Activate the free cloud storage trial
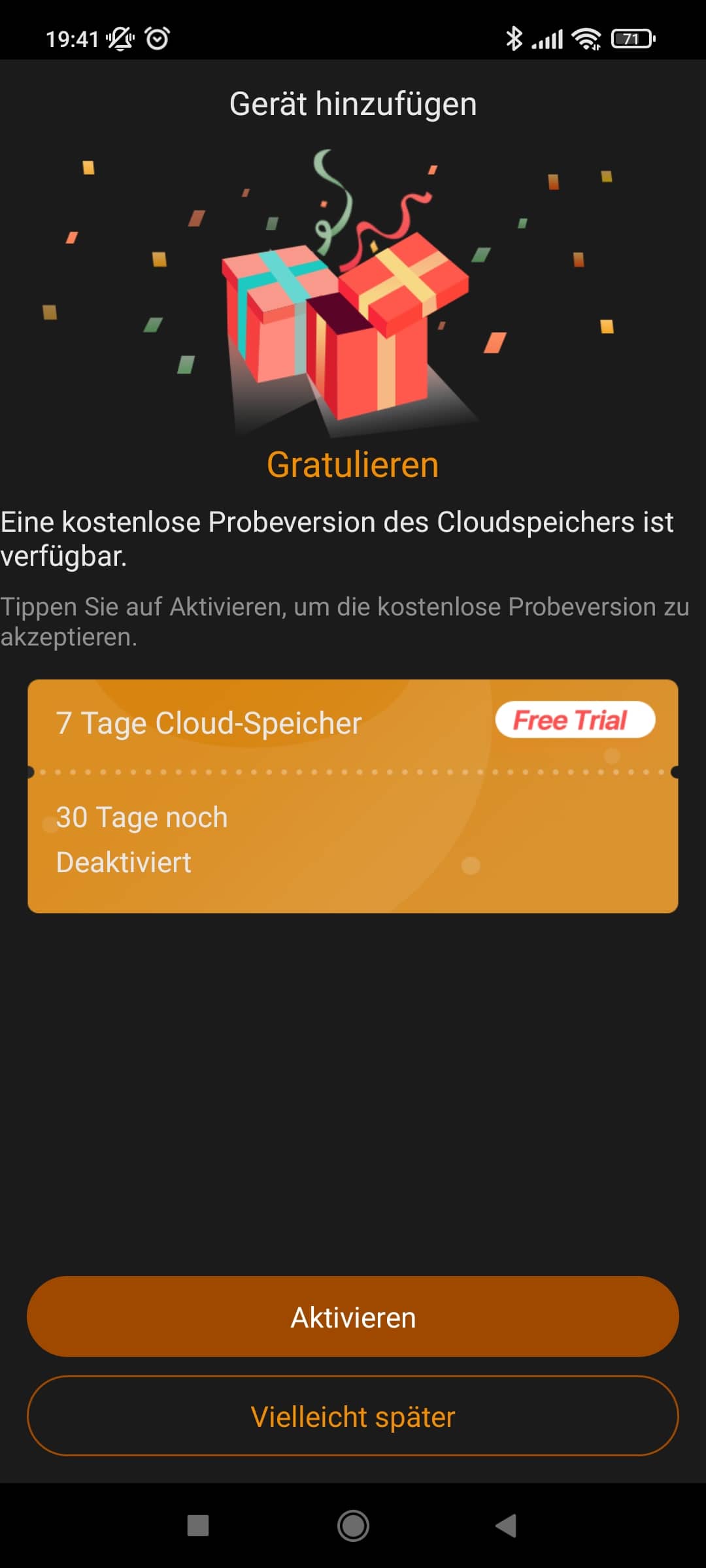Image resolution: width=706 pixels, height=1568 pixels. tap(352, 1316)
